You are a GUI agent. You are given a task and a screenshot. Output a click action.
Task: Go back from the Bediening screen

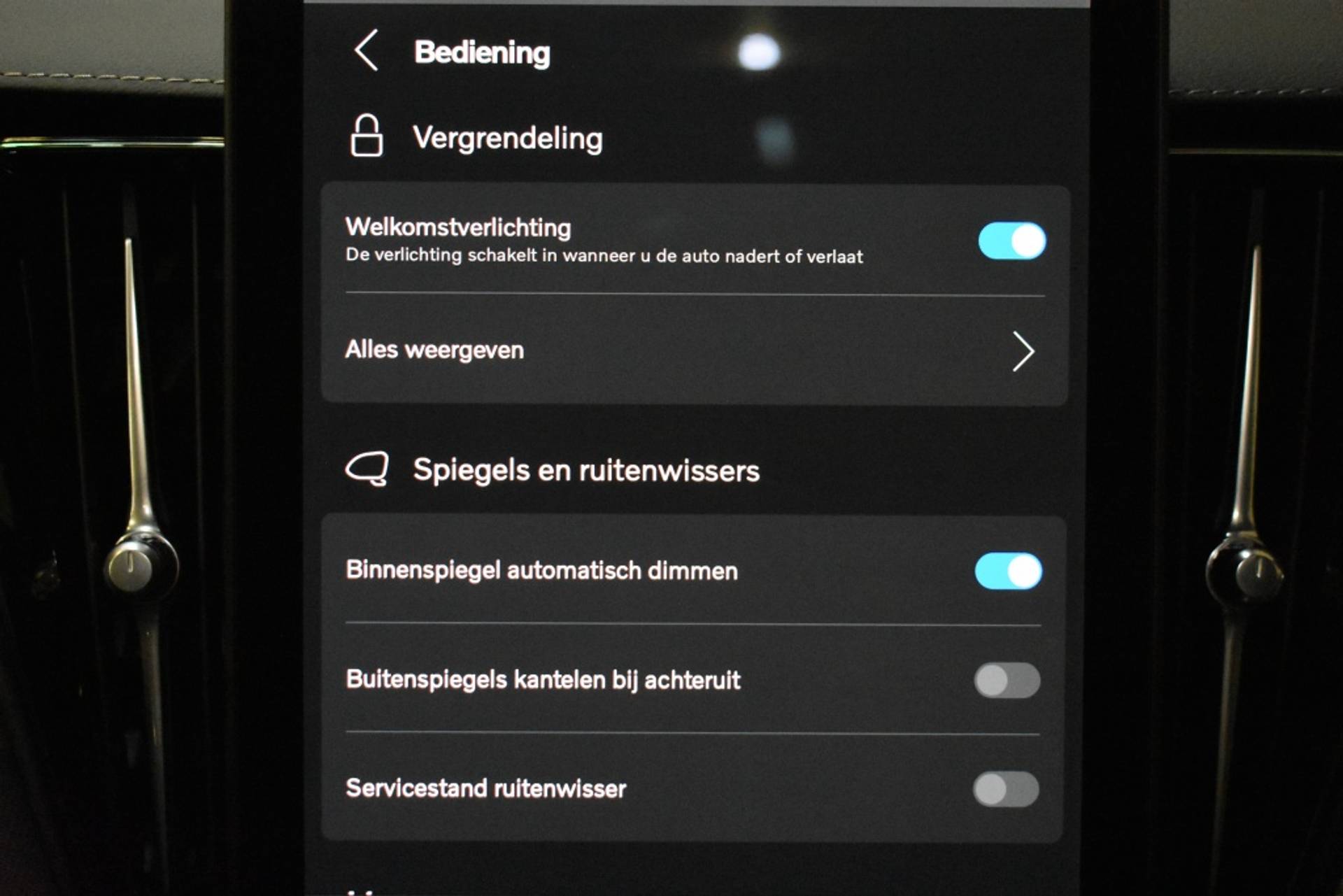click(x=367, y=50)
